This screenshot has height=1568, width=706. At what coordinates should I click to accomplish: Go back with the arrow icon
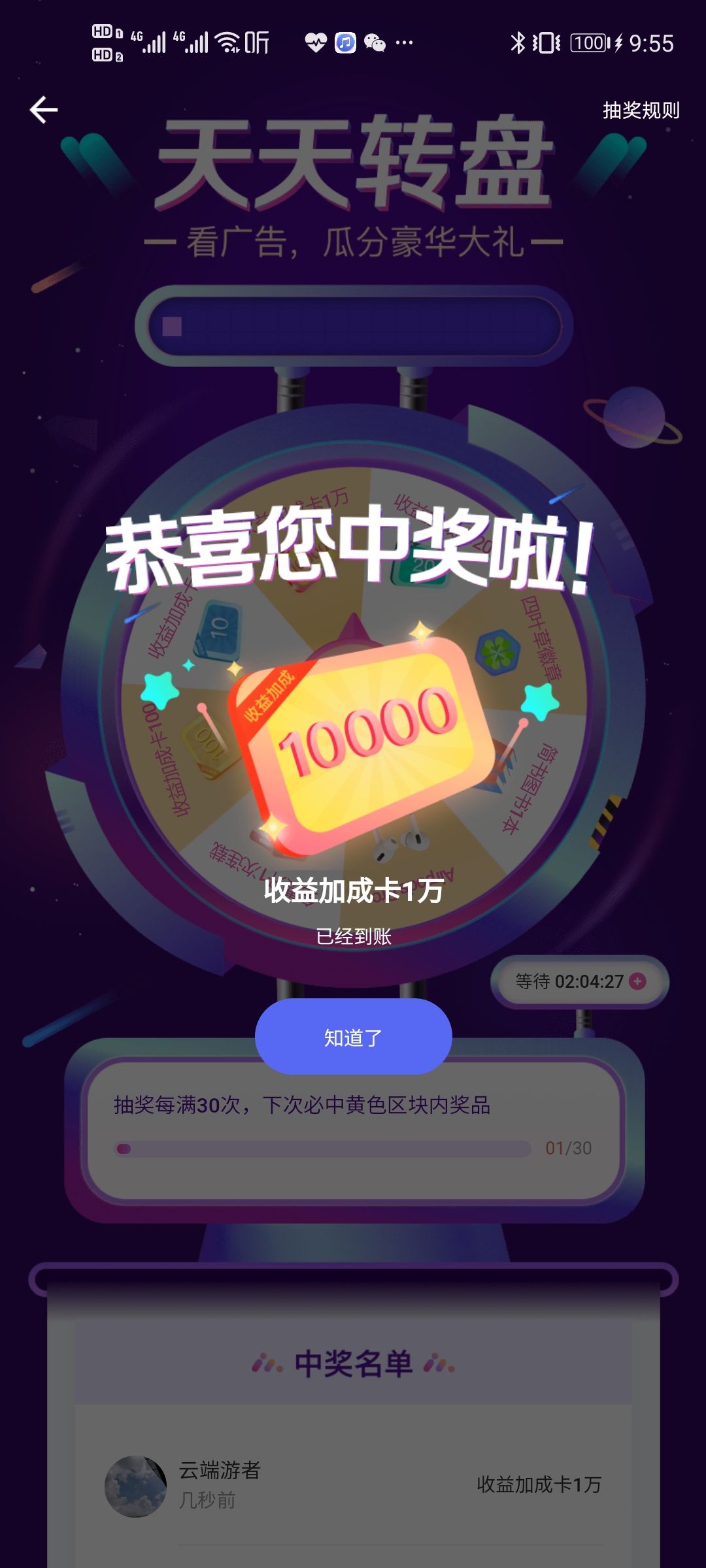[44, 110]
